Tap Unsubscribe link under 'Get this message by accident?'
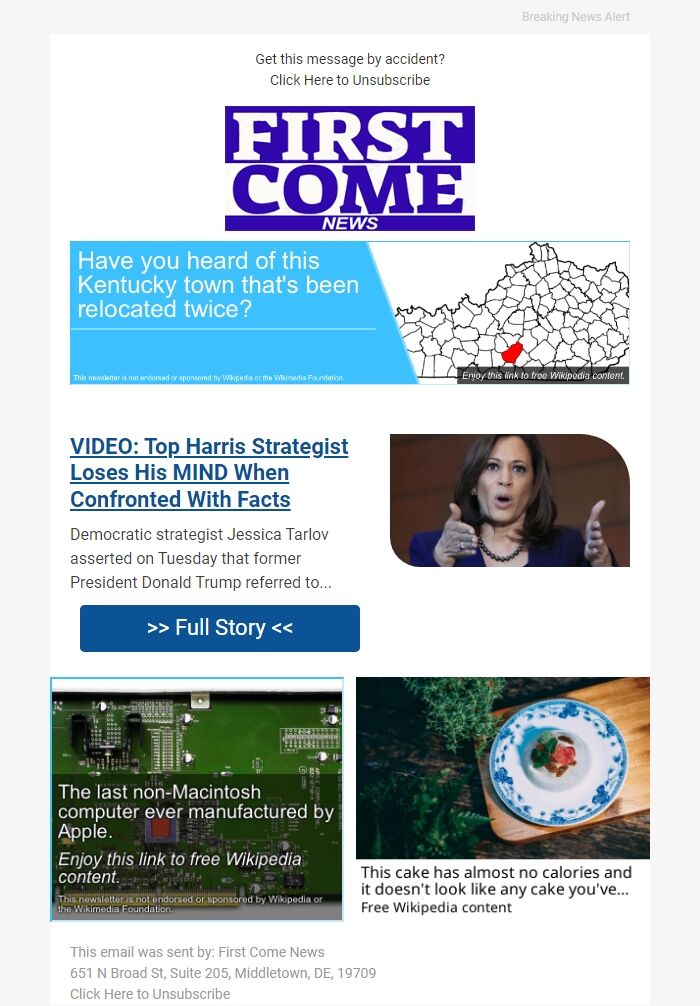 tap(350, 80)
